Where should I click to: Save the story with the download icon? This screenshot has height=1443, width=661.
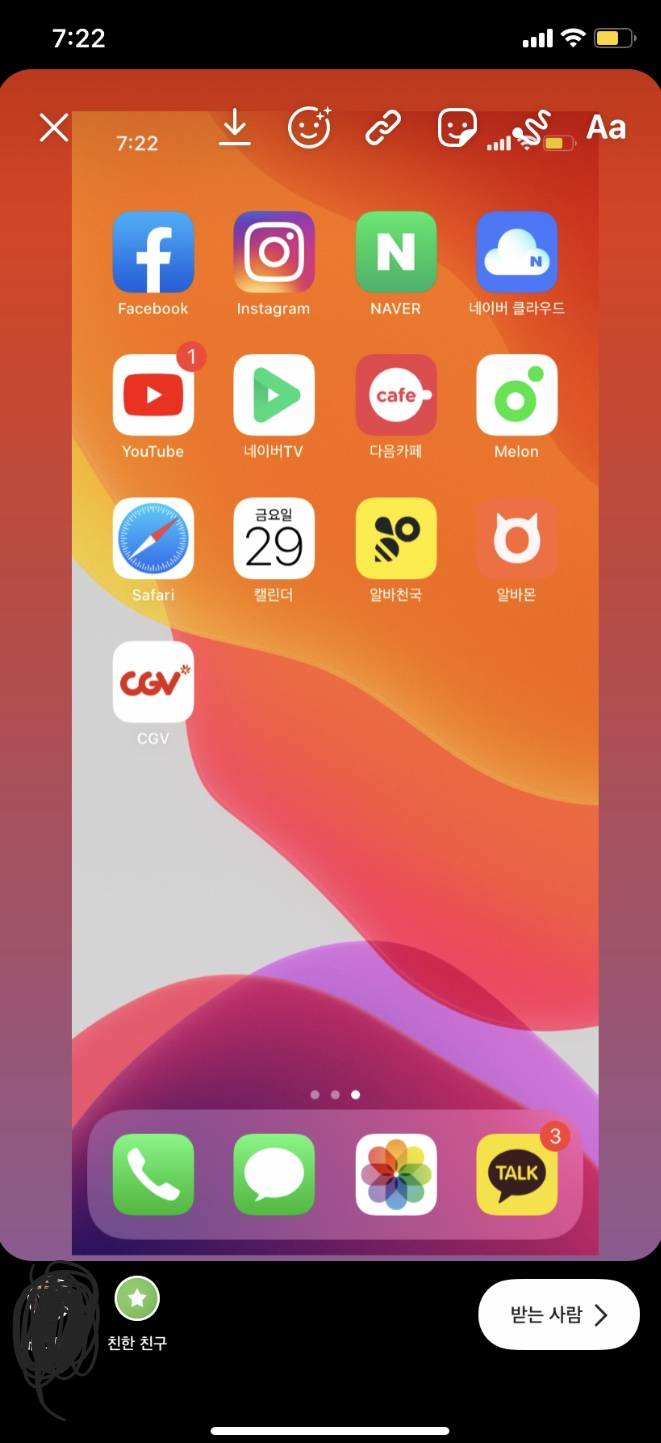[235, 128]
